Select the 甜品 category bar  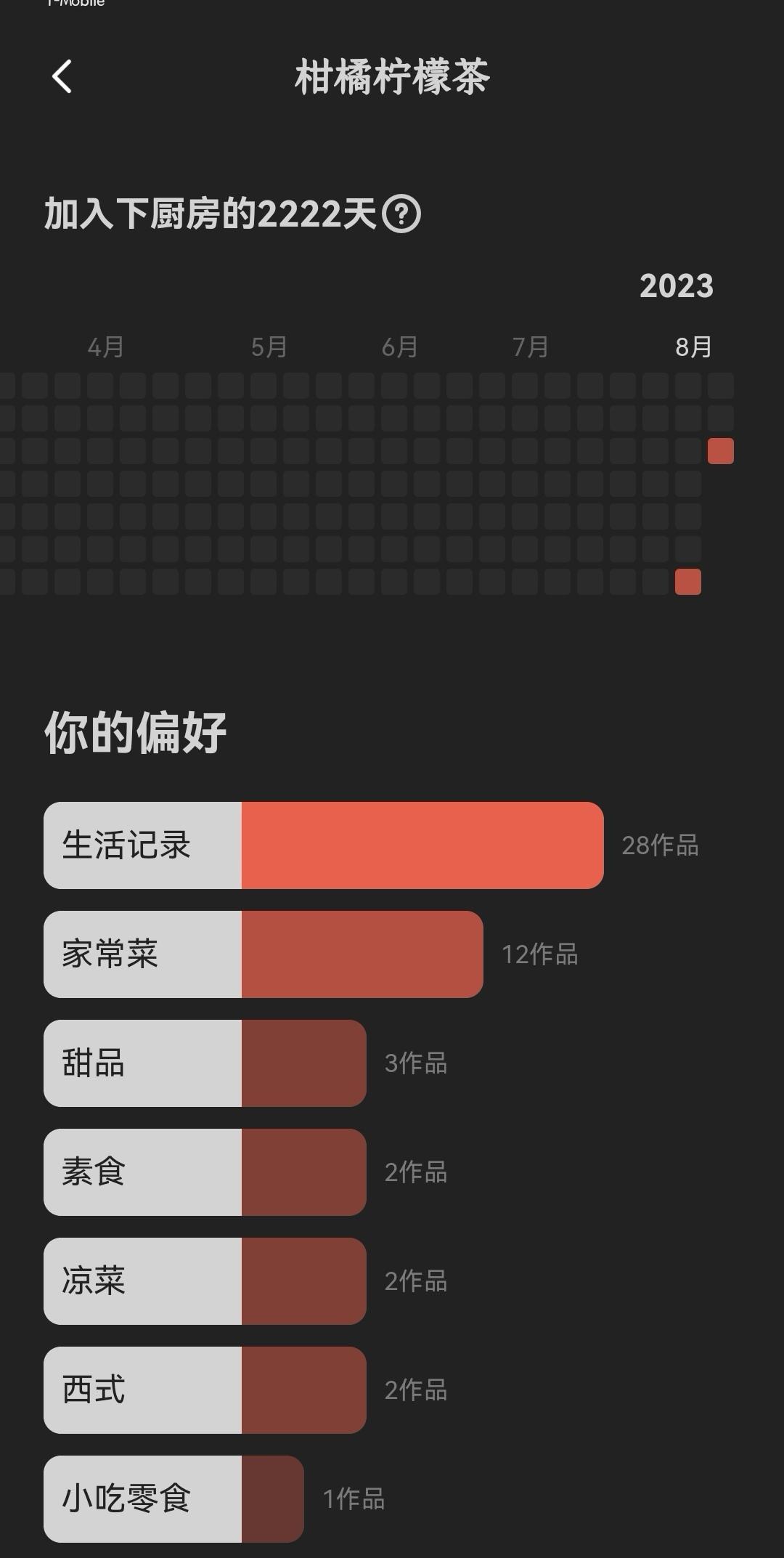pos(205,1063)
